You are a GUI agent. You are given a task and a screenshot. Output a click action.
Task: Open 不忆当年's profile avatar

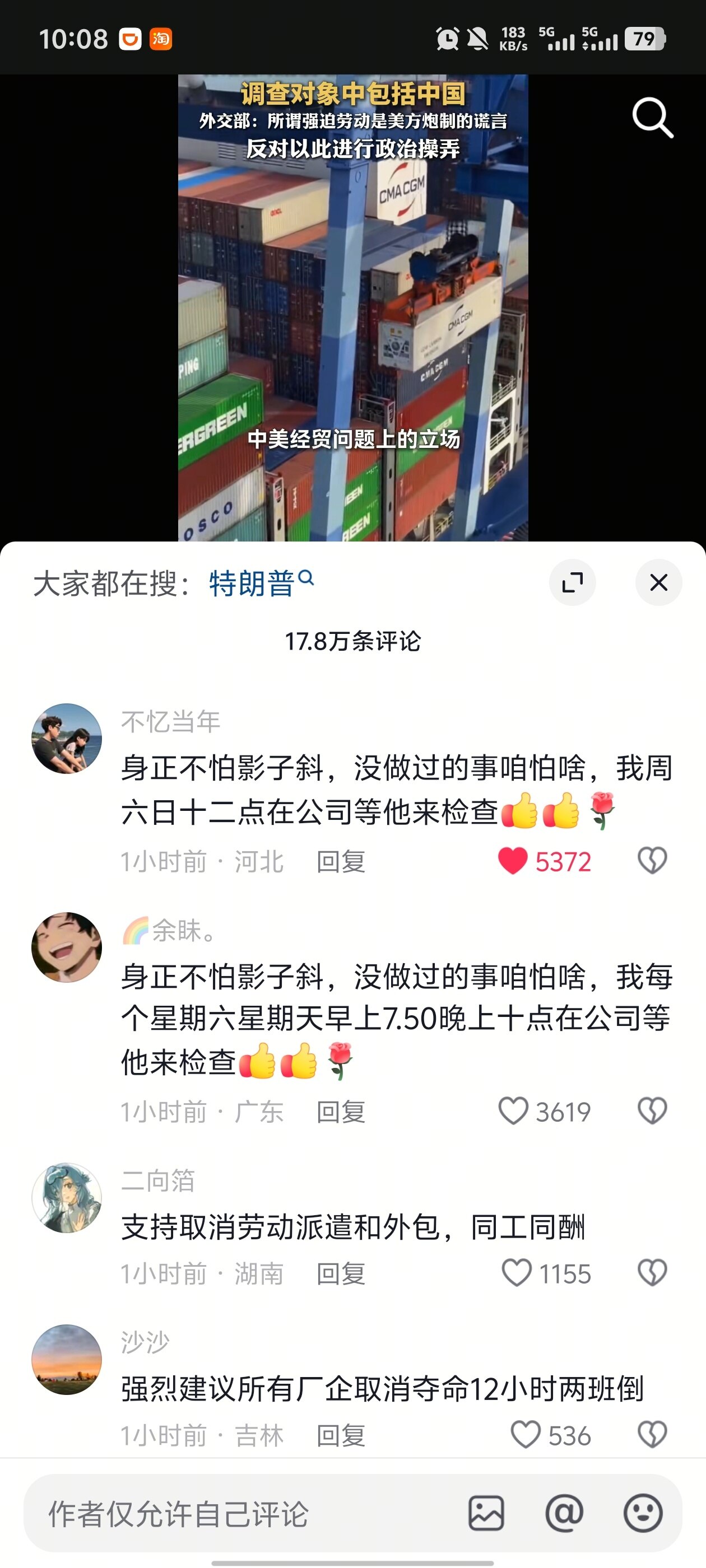click(x=66, y=738)
